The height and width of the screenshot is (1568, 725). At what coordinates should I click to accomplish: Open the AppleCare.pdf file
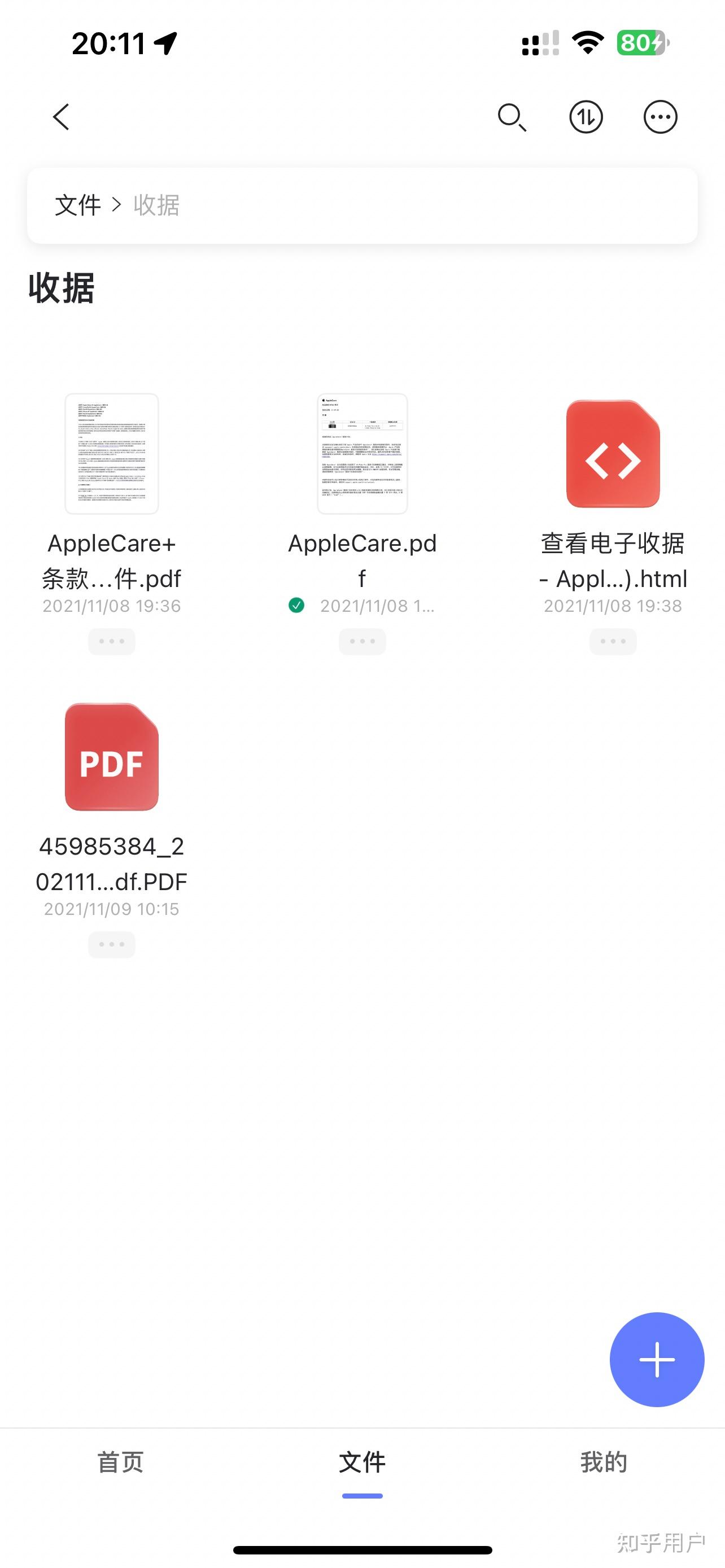pos(362,454)
